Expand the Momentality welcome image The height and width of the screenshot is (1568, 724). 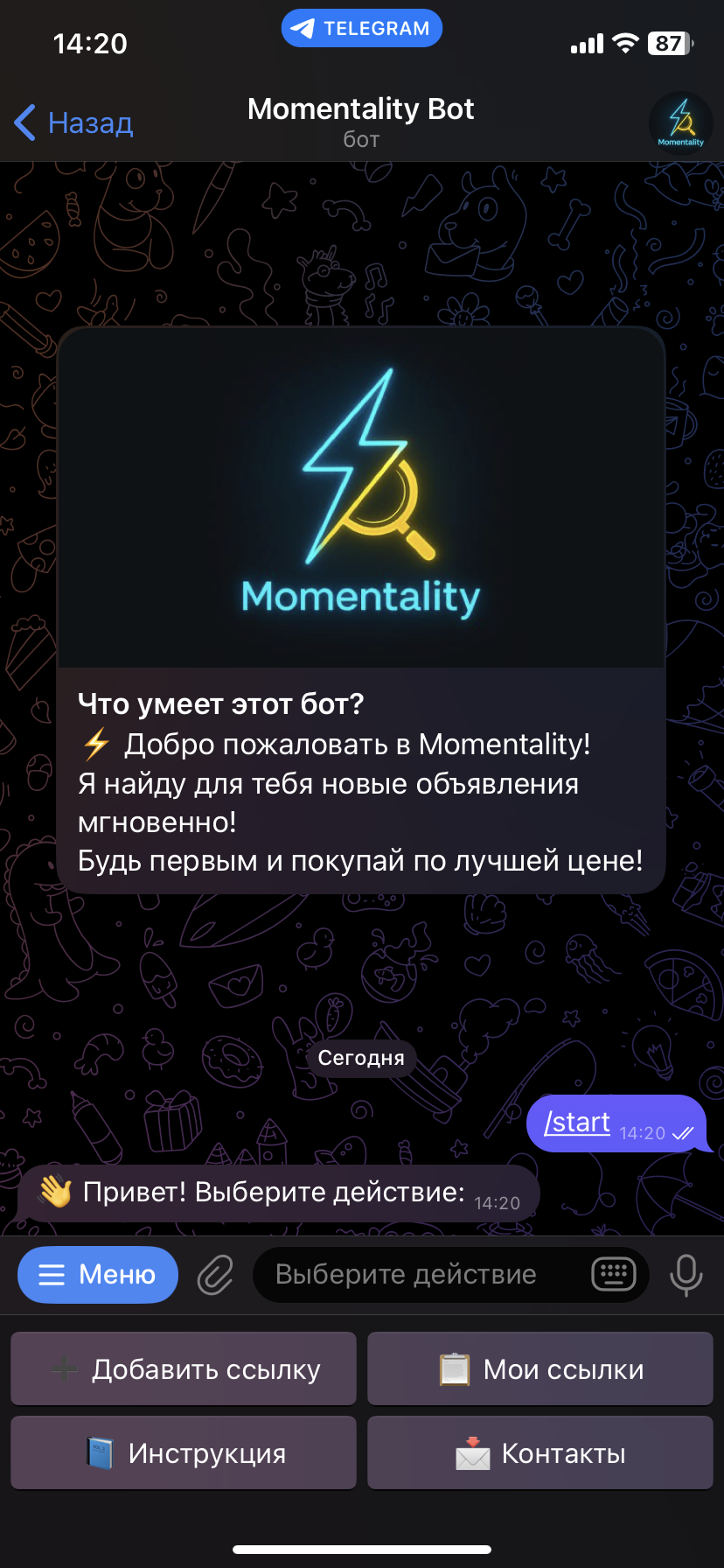[x=361, y=497]
